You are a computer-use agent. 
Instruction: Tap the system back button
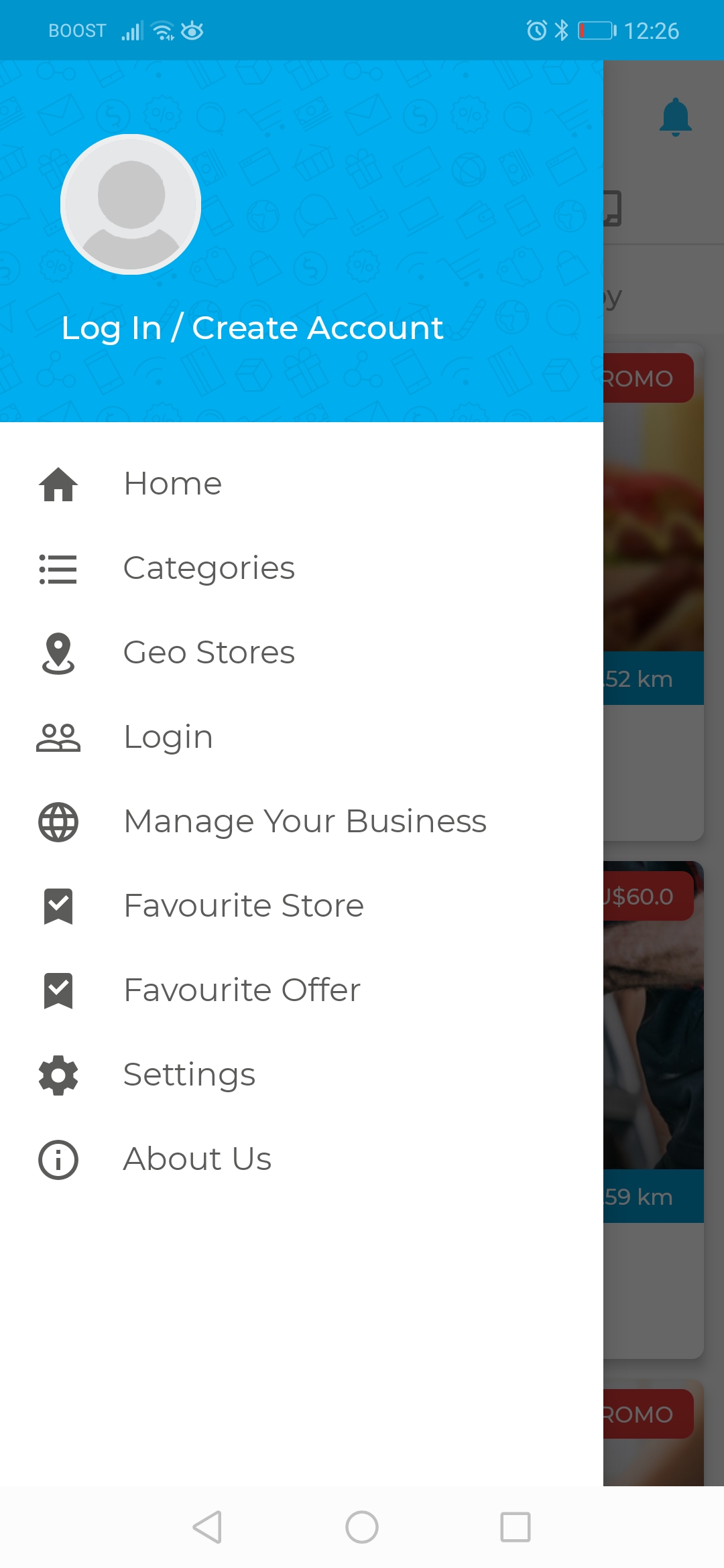(207, 1527)
